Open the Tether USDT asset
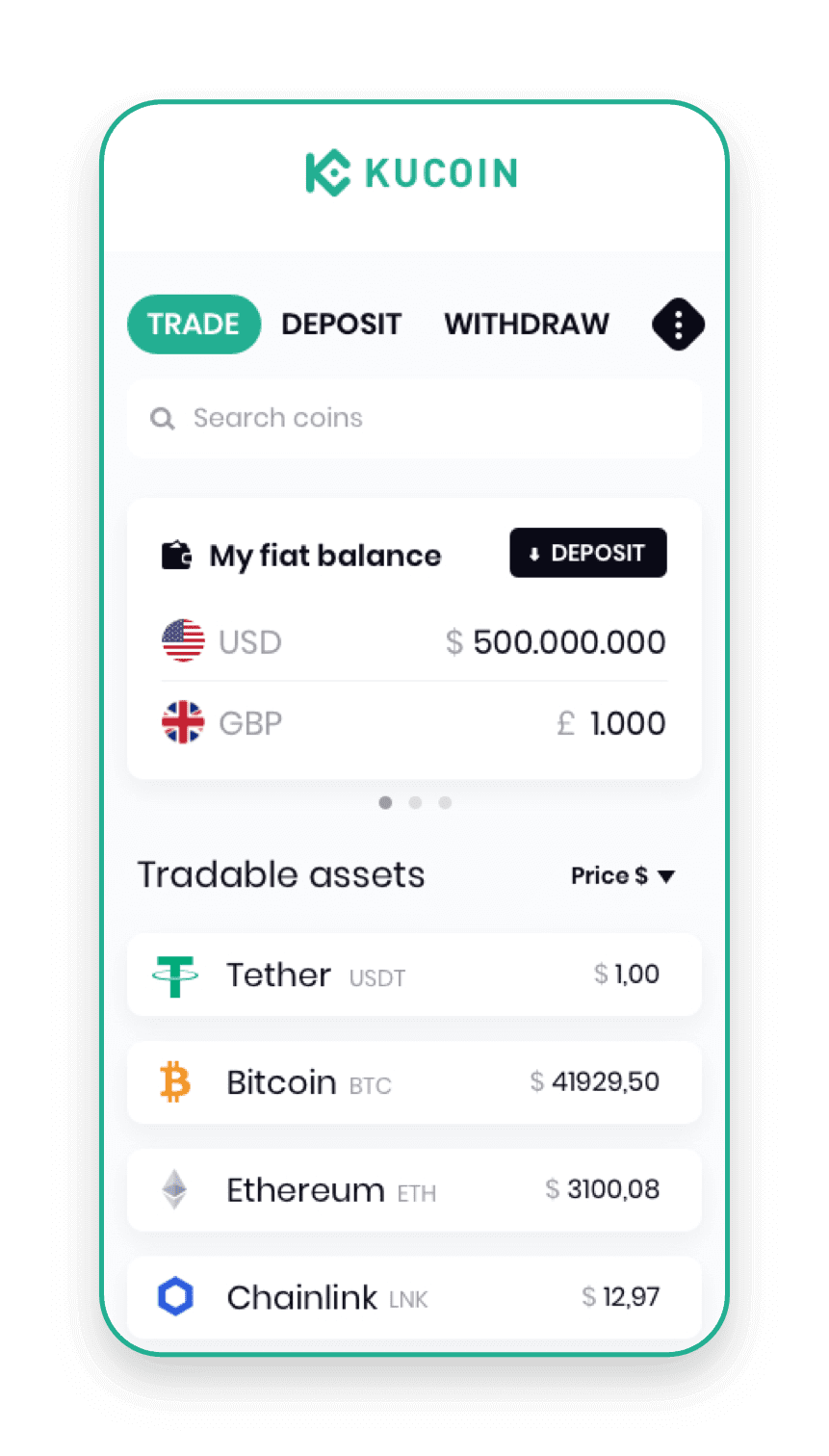The height and width of the screenshot is (1456, 829). tap(414, 975)
